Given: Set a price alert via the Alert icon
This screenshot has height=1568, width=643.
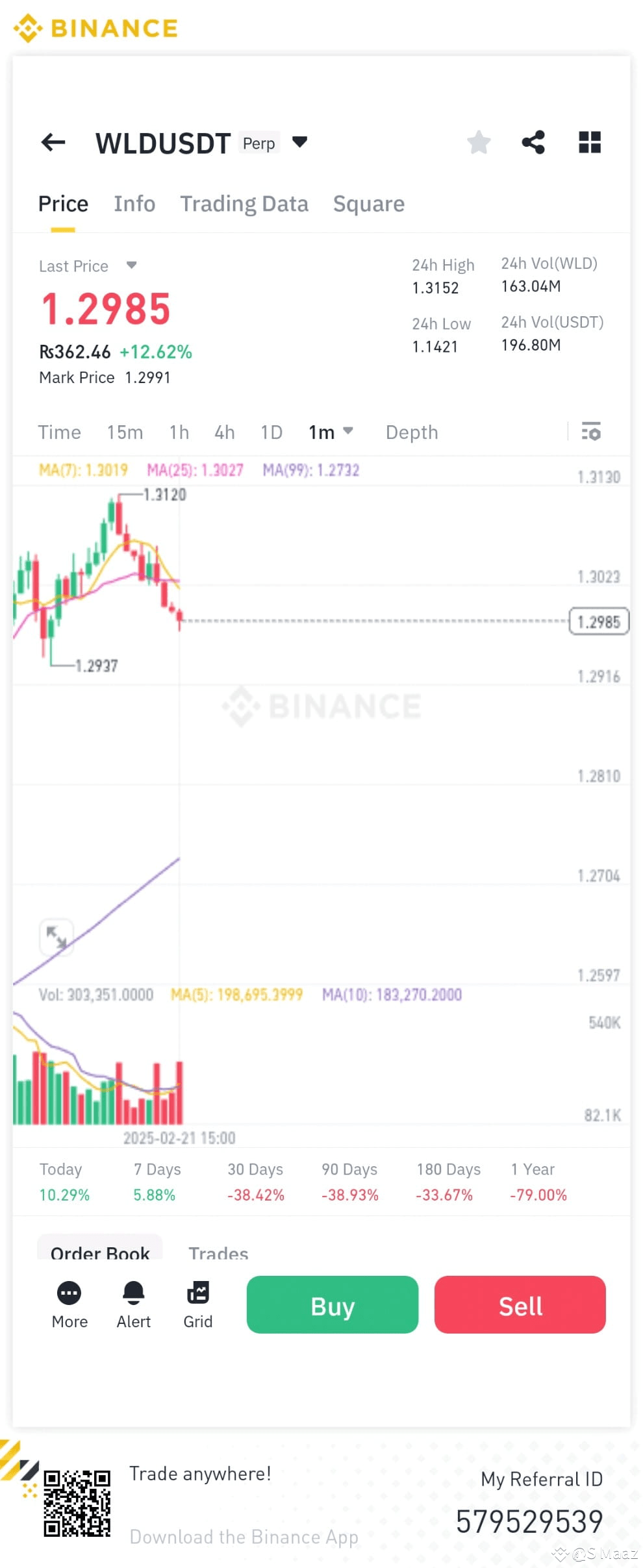Looking at the screenshot, I should tap(133, 1305).
